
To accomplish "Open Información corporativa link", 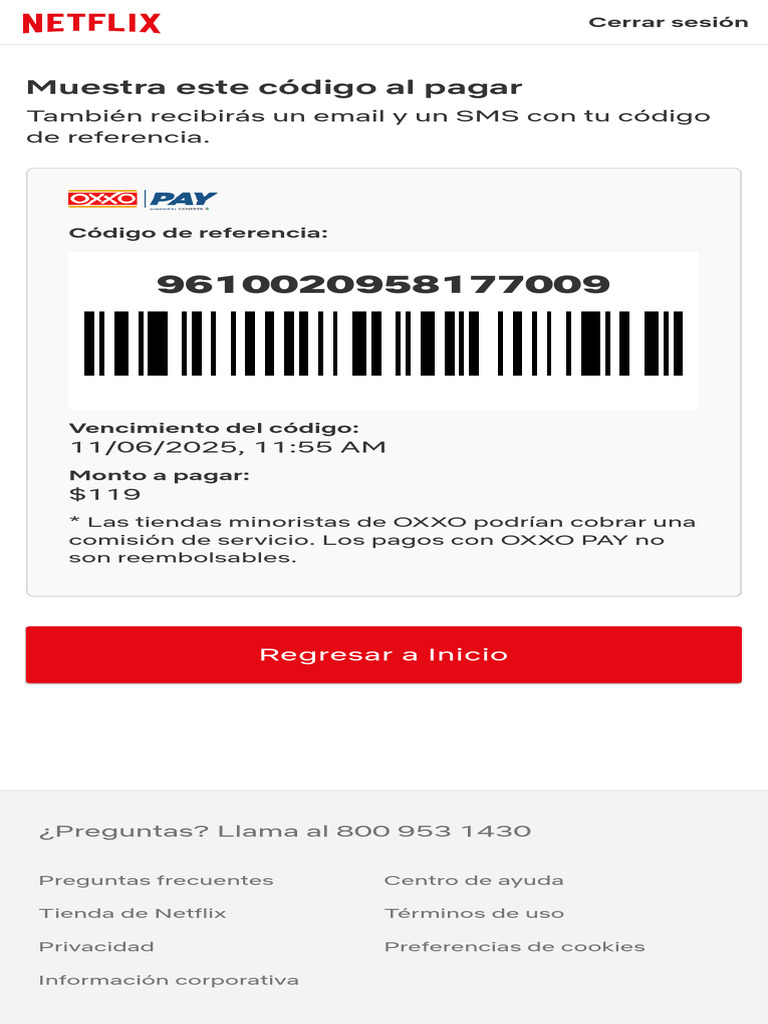I will coord(169,980).
